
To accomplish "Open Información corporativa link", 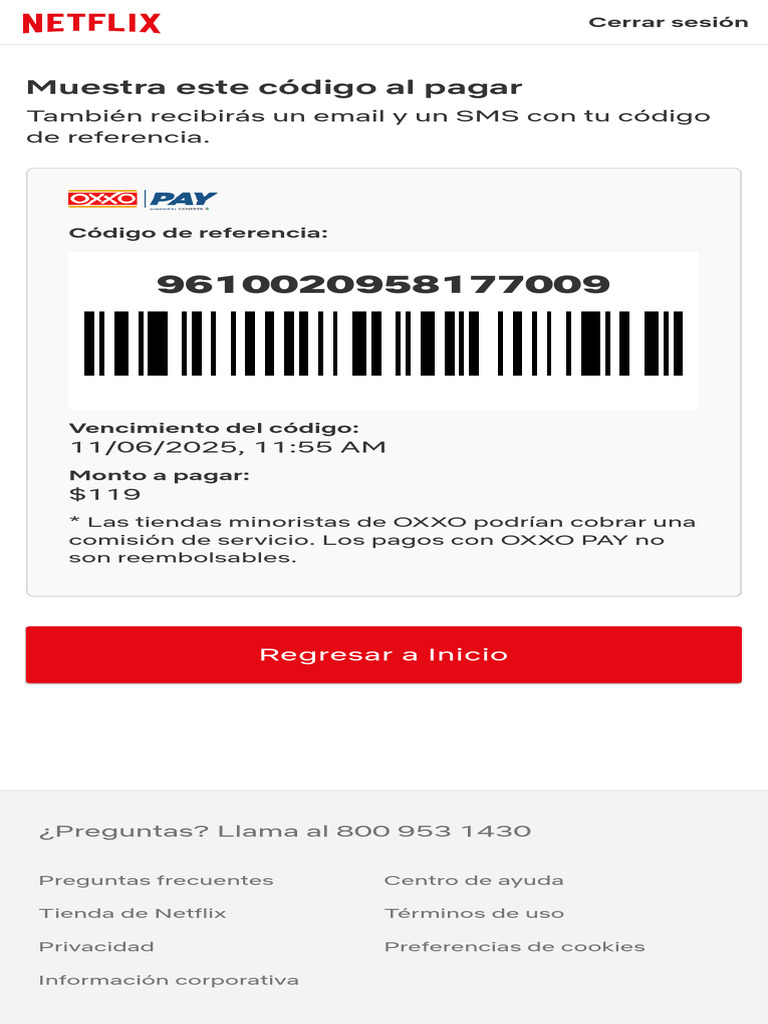I will coord(169,980).
